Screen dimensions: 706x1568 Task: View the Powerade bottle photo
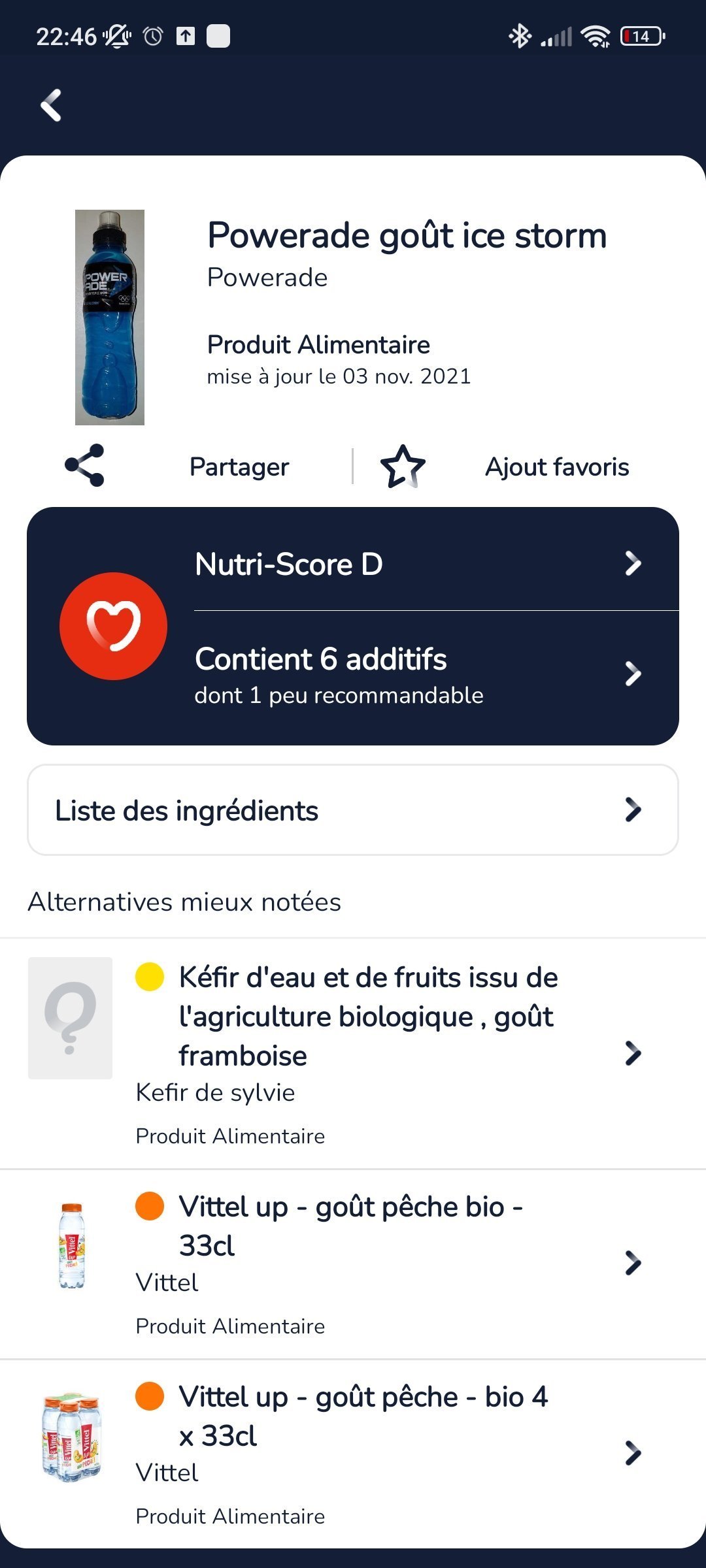tap(110, 318)
